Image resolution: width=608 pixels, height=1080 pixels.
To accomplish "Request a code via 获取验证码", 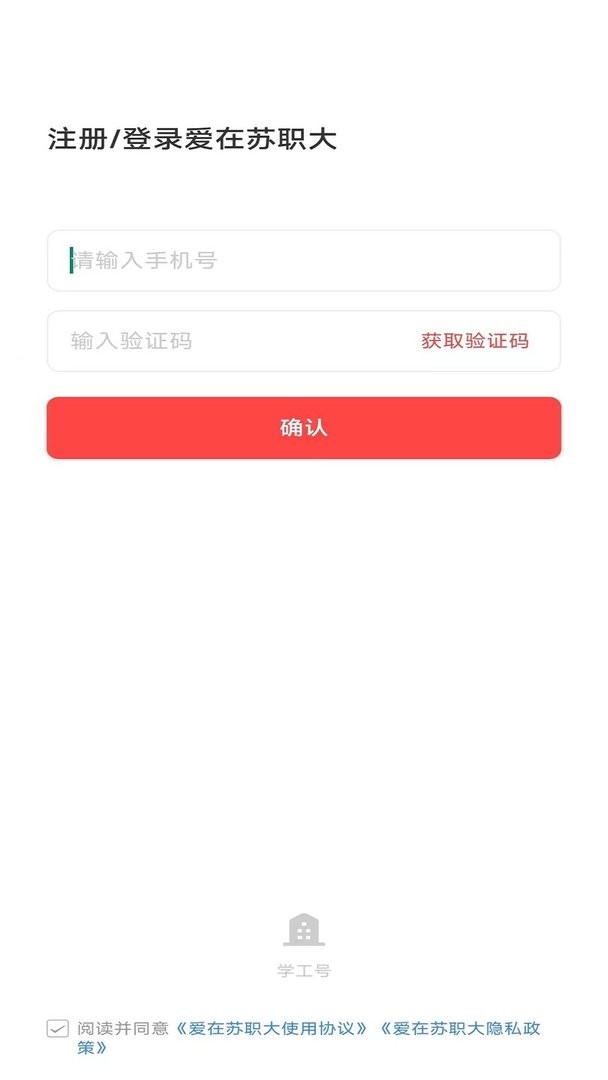I will click(x=474, y=341).
